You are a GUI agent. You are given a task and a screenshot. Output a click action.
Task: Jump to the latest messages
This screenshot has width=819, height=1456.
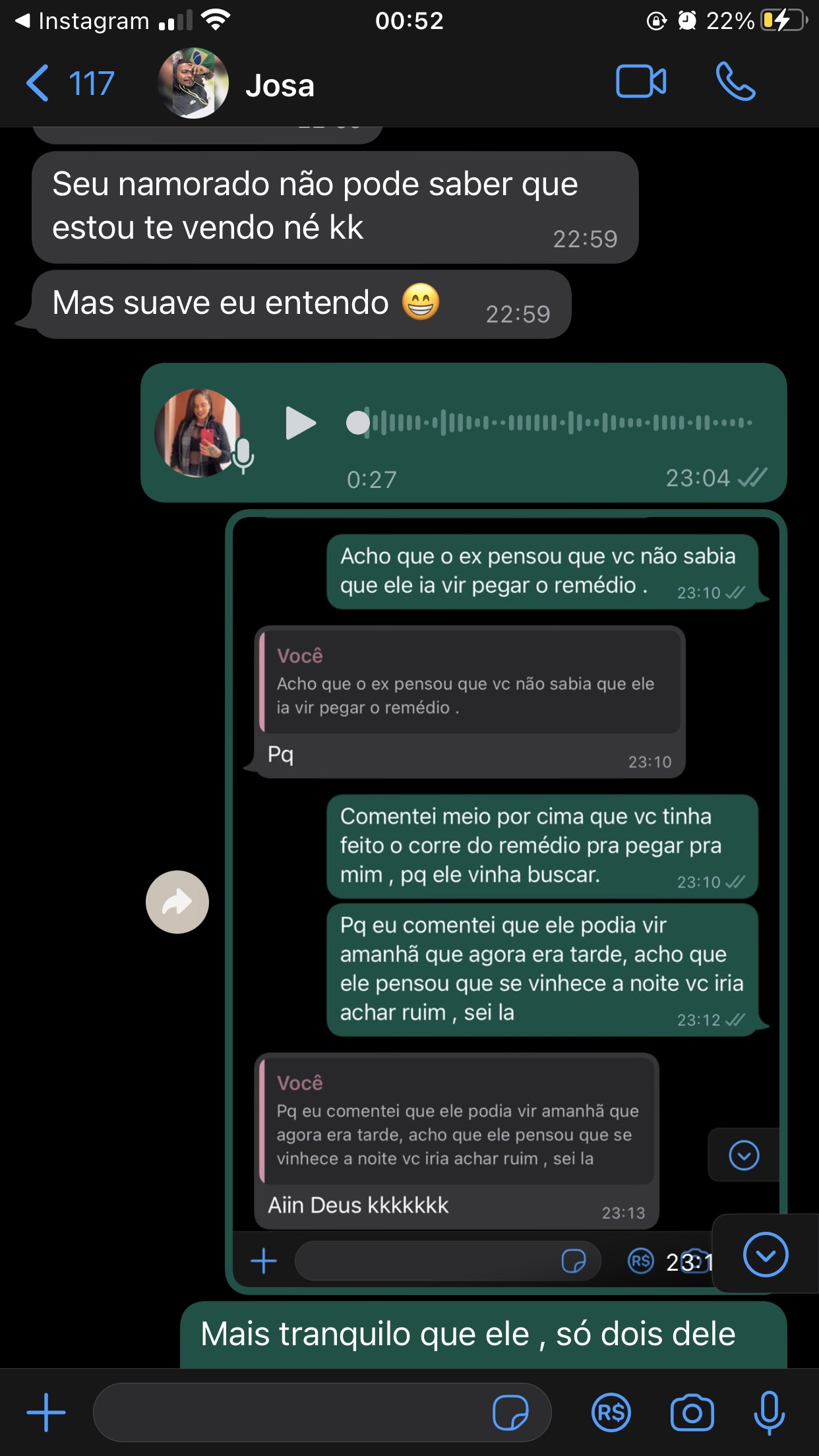click(x=765, y=1254)
